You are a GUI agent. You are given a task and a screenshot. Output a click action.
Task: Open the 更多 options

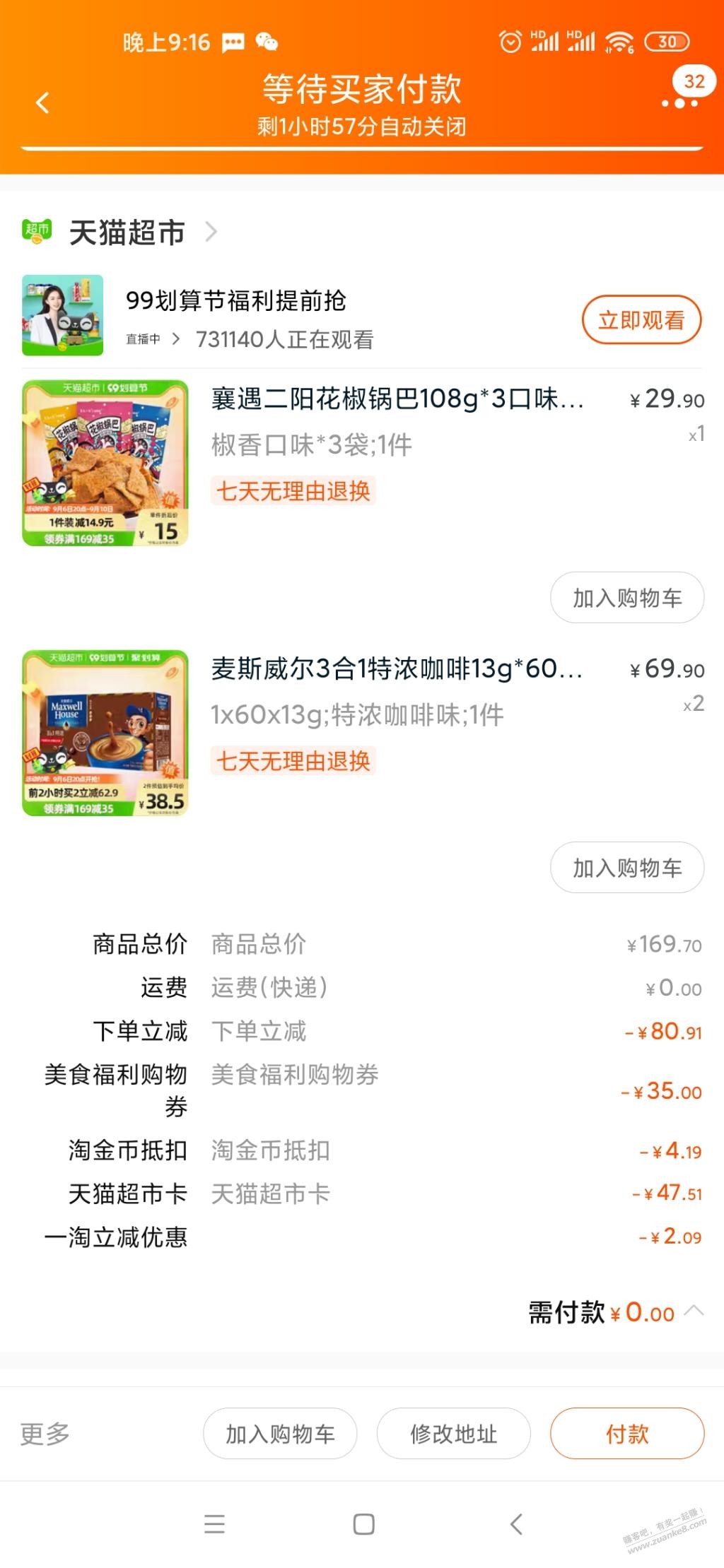pyautogui.click(x=45, y=1434)
